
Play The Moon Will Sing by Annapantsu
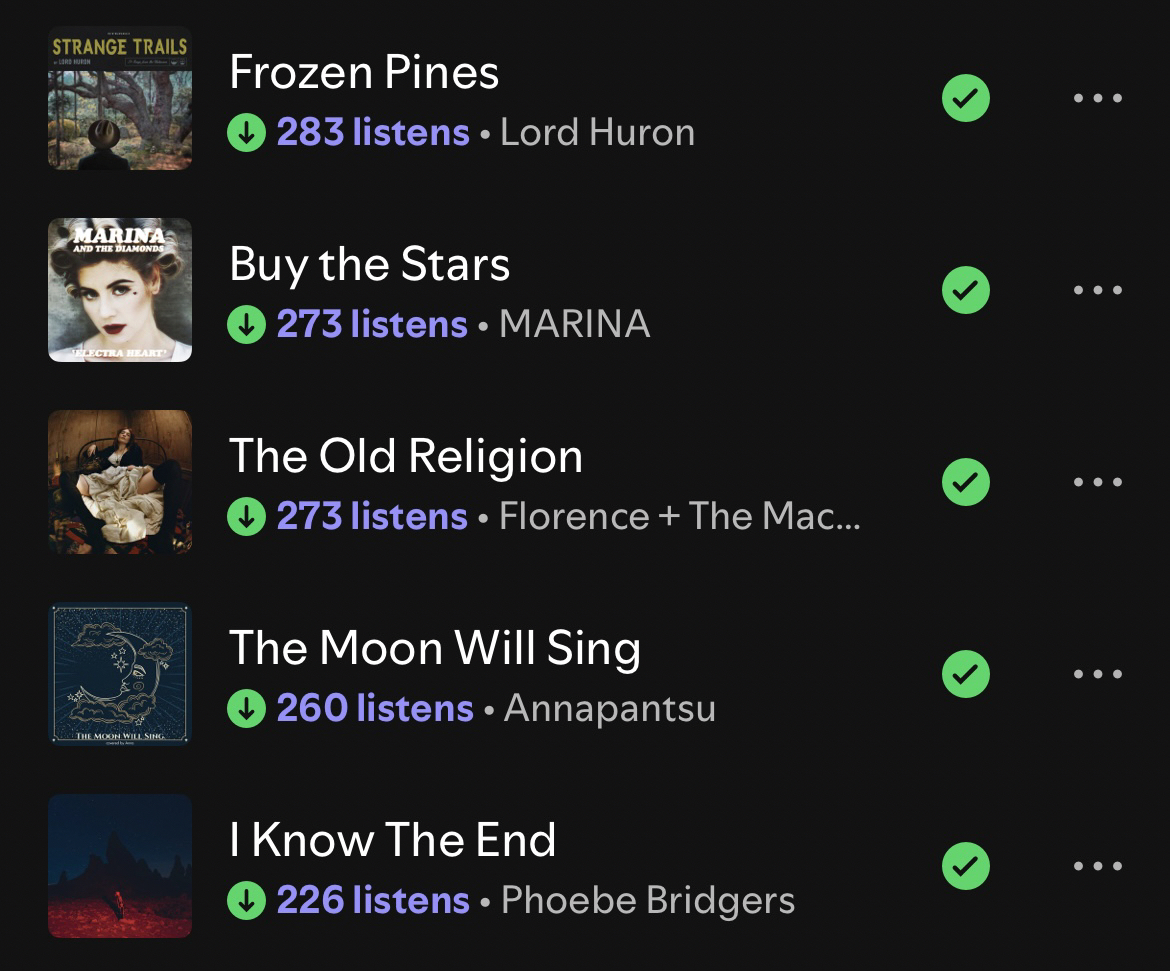click(x=434, y=648)
